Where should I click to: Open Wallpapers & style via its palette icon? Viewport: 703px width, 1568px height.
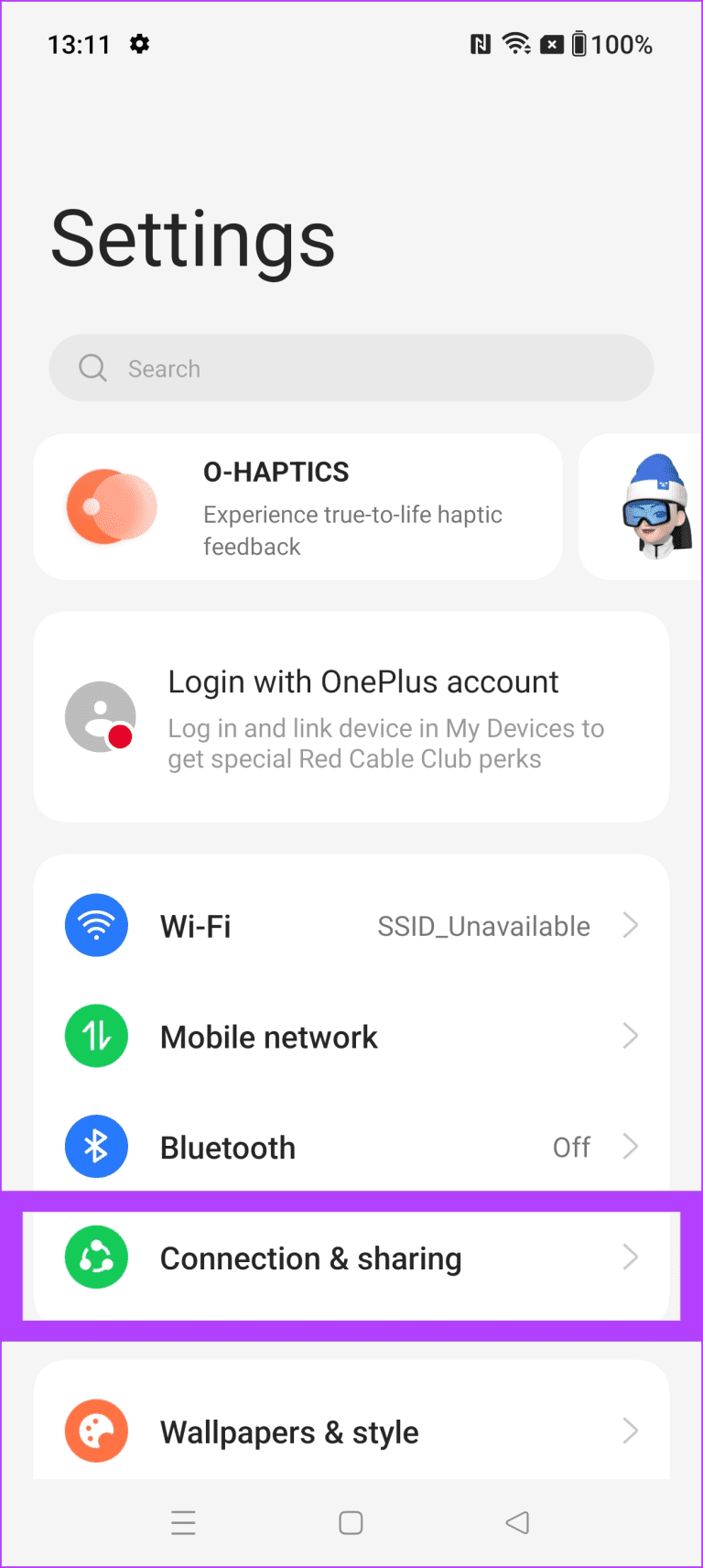[96, 1432]
